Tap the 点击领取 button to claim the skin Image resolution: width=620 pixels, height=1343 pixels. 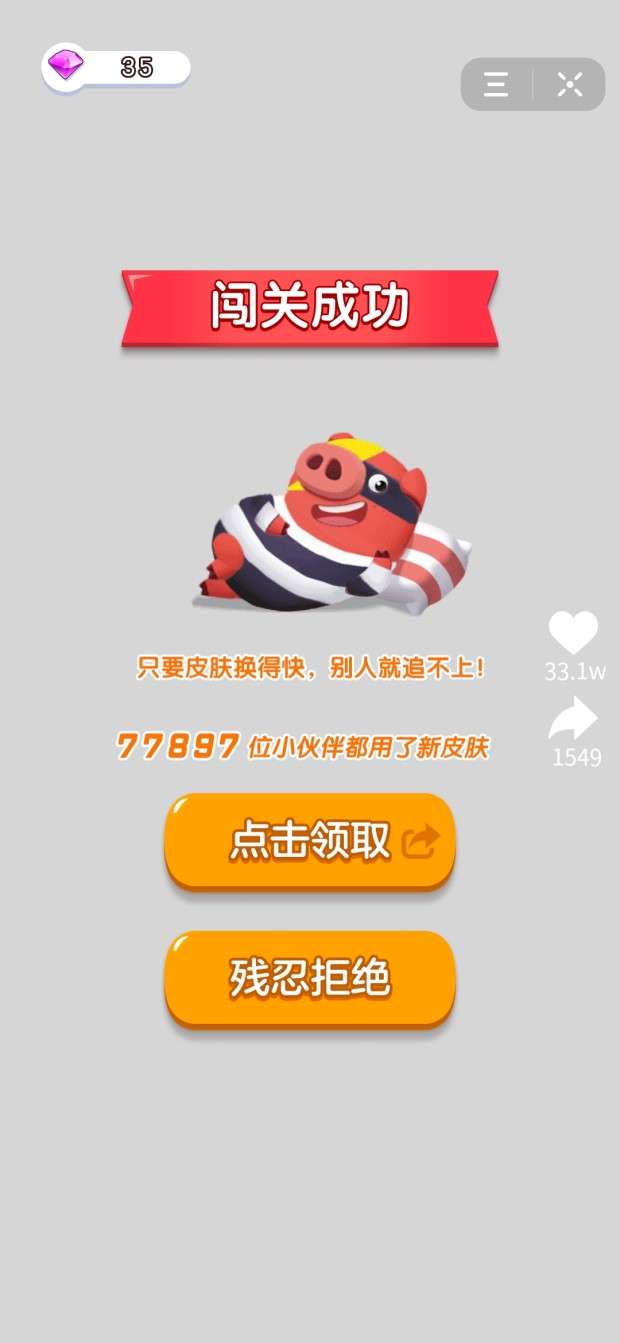[310, 840]
